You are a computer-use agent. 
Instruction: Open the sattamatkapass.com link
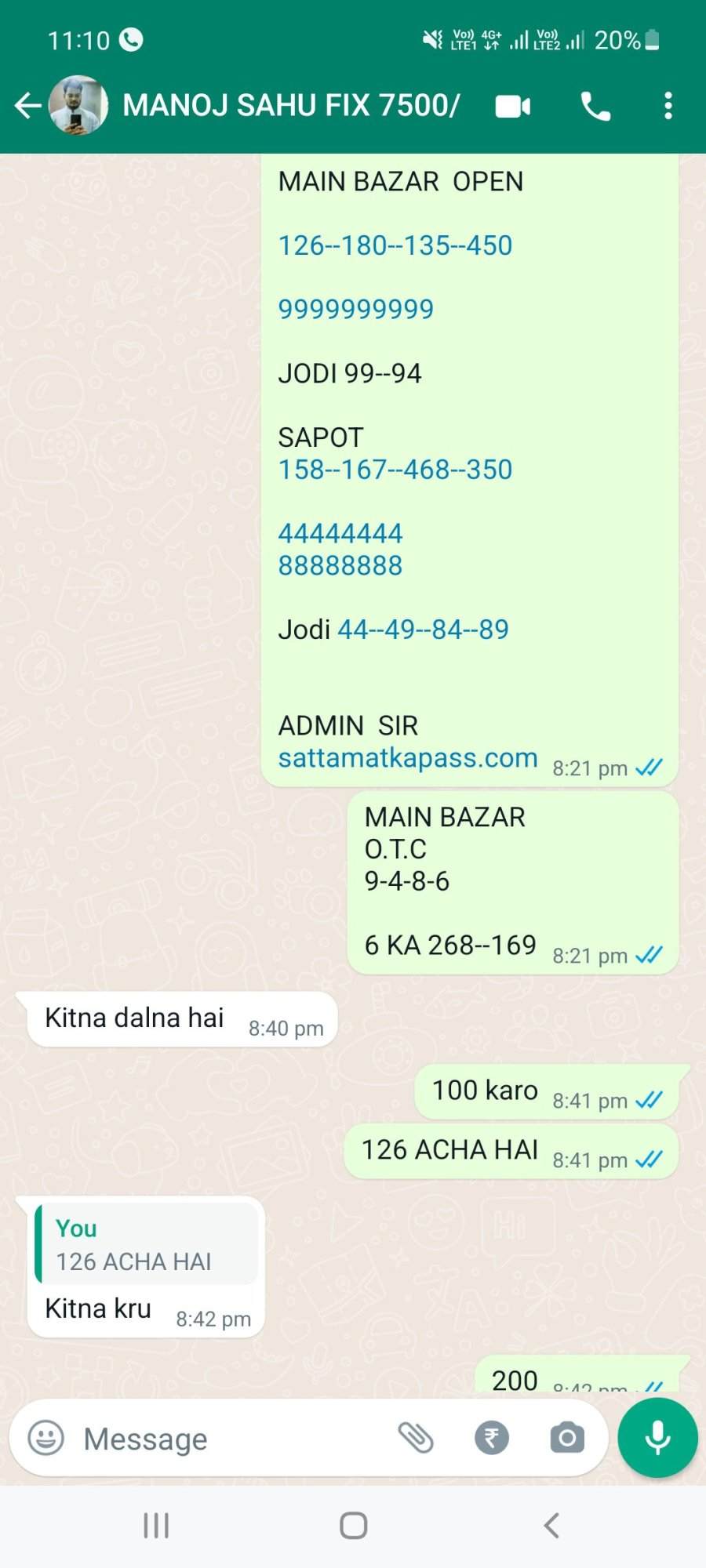point(408,758)
